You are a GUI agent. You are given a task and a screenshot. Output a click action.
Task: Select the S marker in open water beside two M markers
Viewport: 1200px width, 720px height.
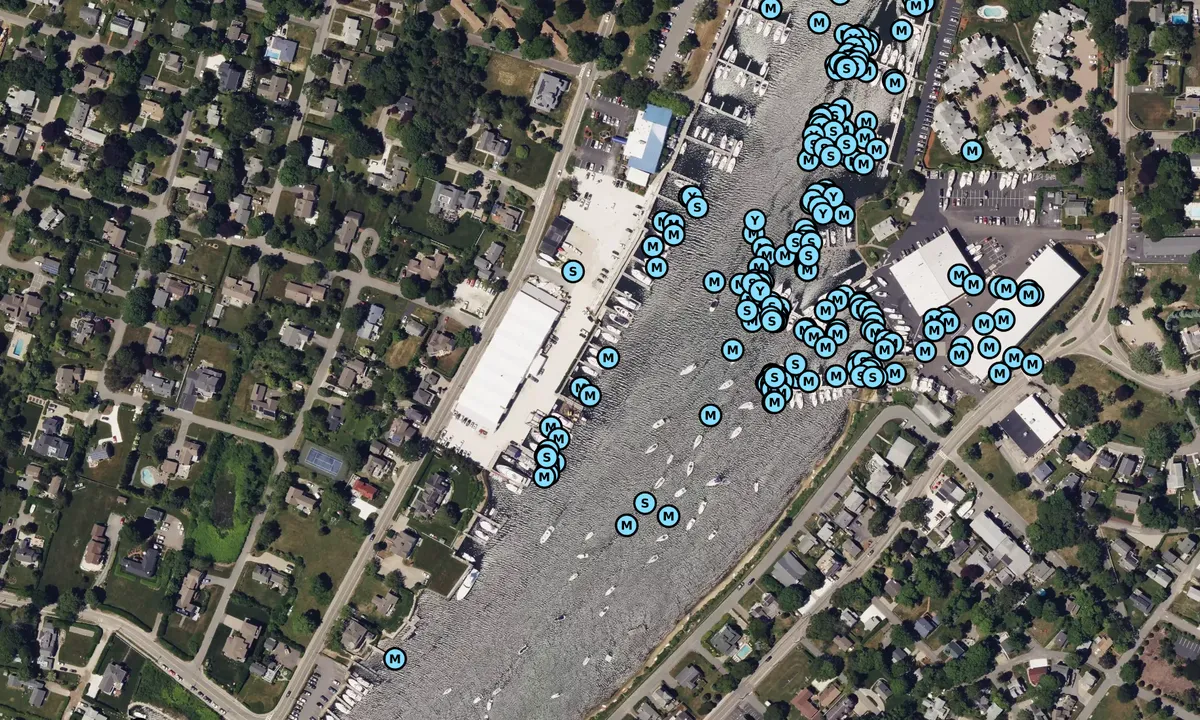point(645,503)
